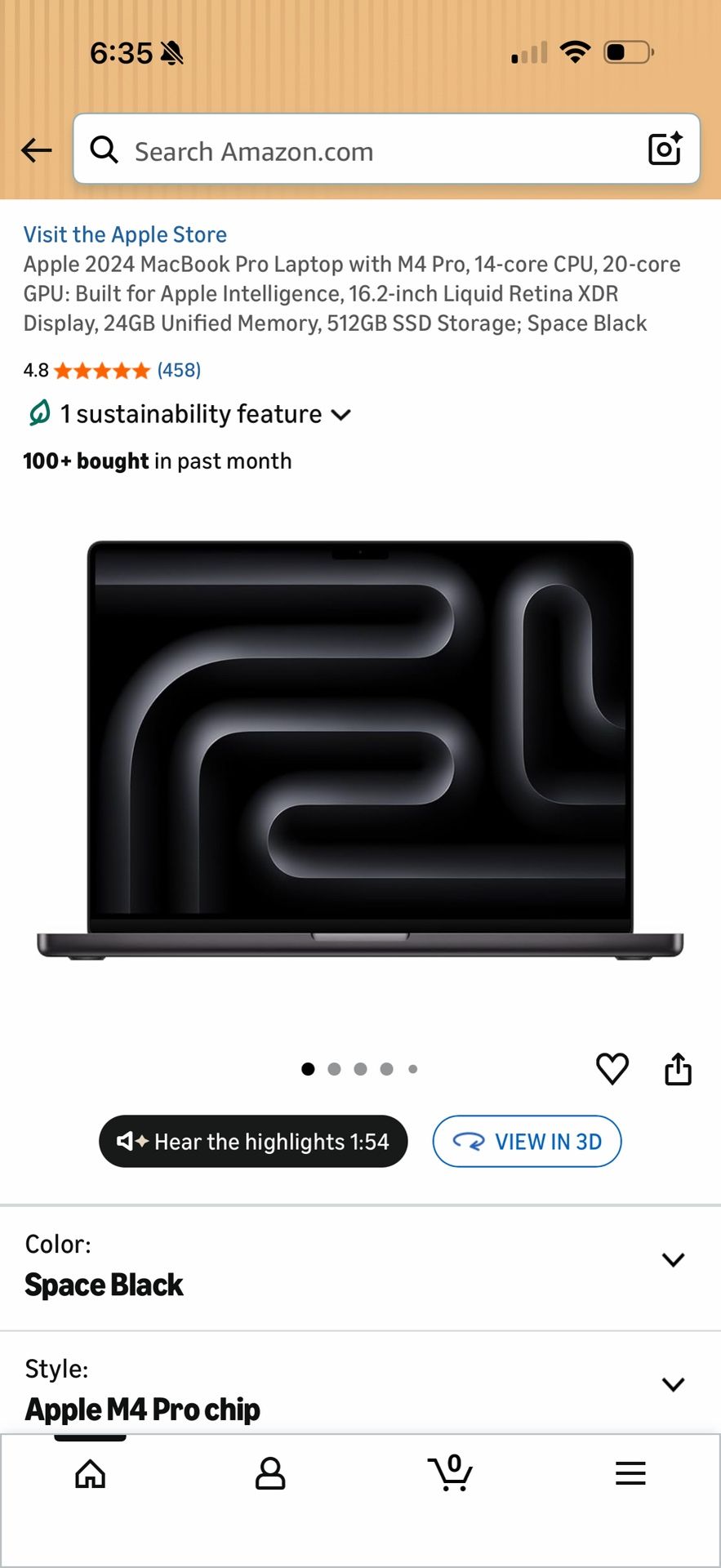Open the 458 ratings link
The height and width of the screenshot is (1568, 721).
click(179, 370)
